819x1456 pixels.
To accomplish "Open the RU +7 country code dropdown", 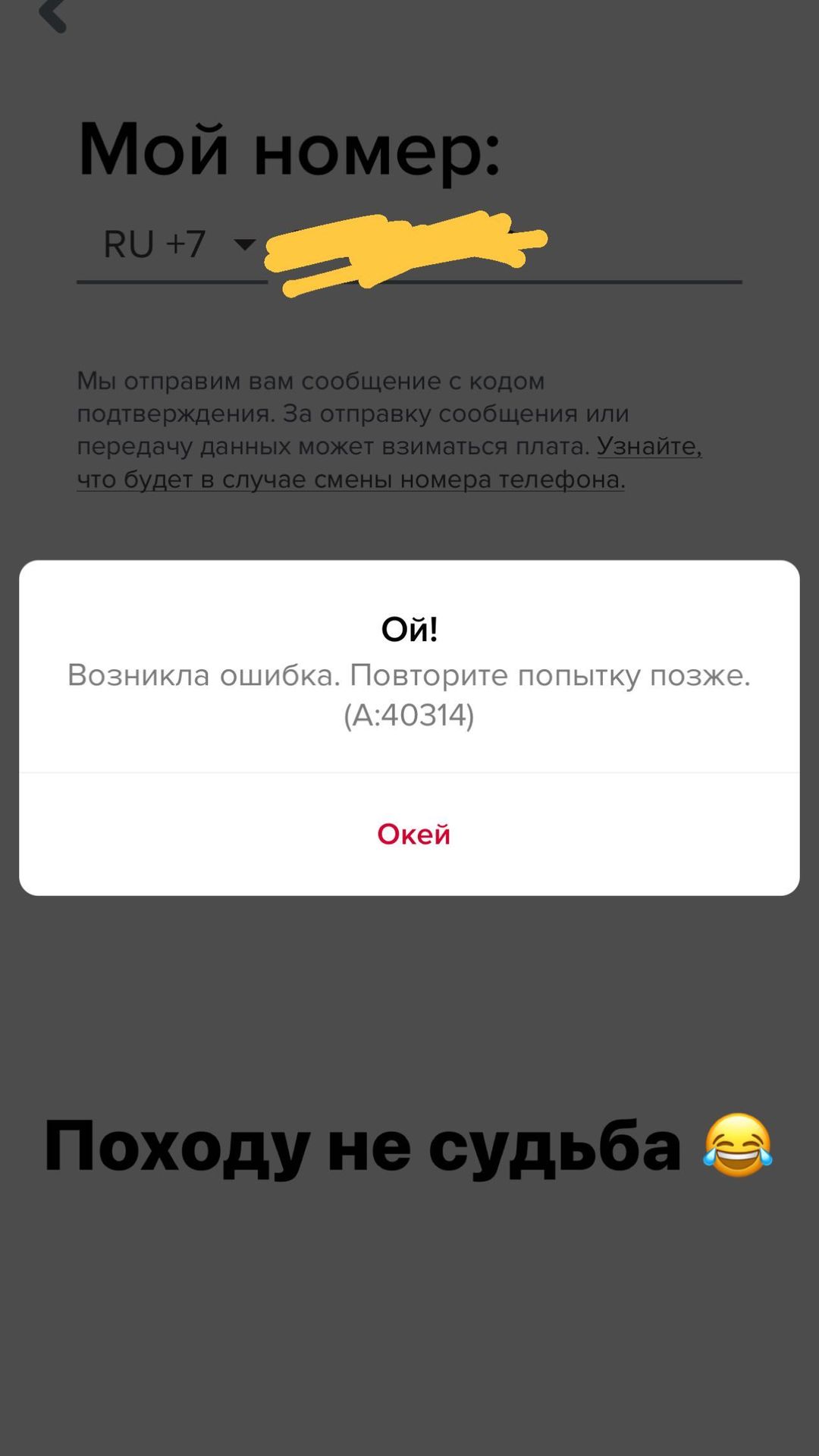I will 173,245.
